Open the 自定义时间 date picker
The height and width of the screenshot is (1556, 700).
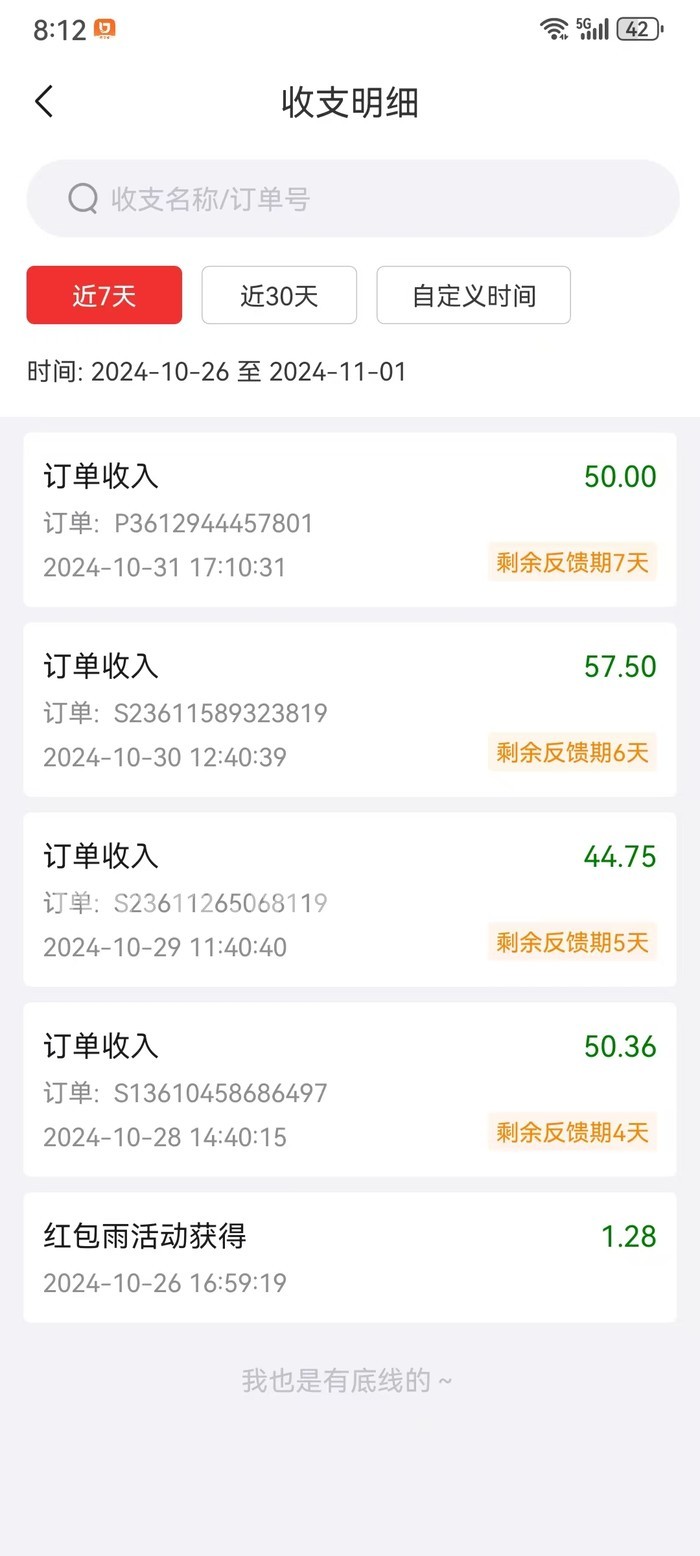[x=473, y=295]
